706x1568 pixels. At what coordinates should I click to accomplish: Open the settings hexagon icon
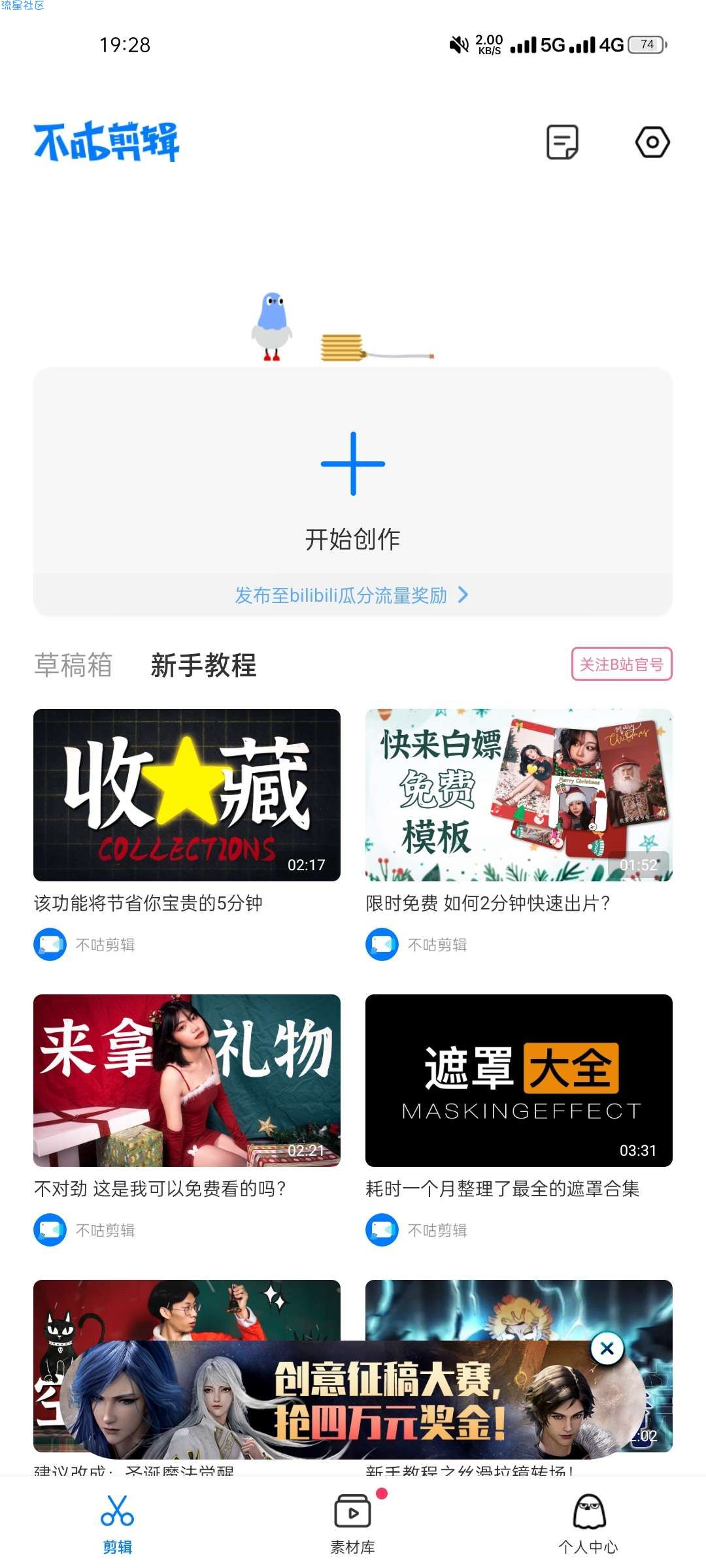tap(652, 142)
